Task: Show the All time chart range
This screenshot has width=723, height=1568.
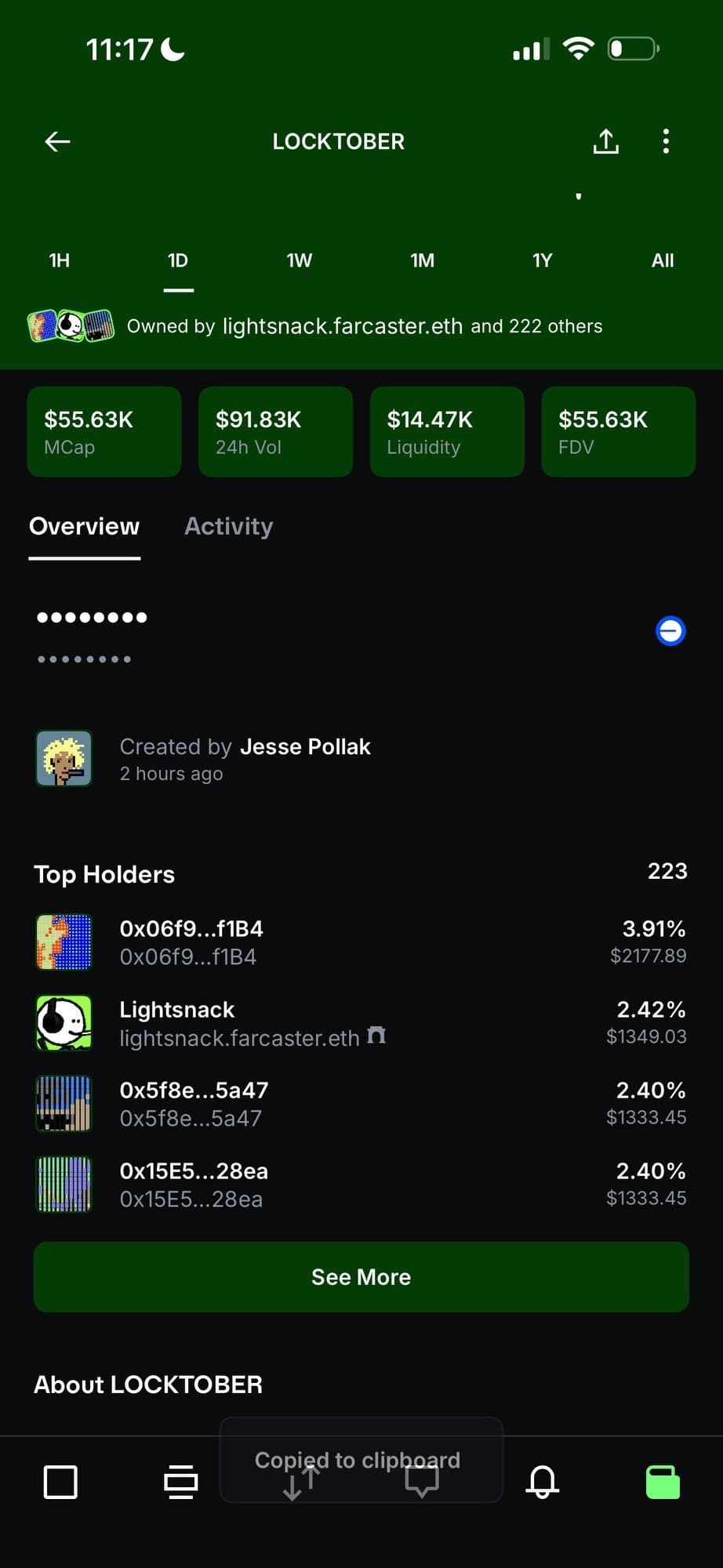Action: (x=662, y=261)
